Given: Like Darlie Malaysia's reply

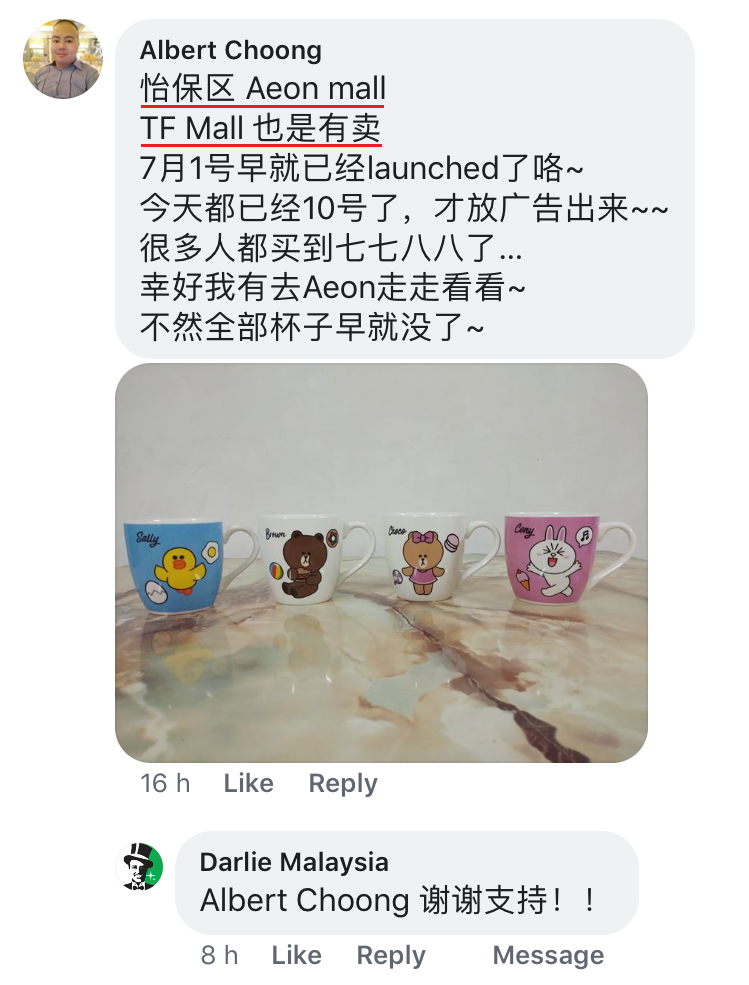Looking at the screenshot, I should click(x=296, y=955).
